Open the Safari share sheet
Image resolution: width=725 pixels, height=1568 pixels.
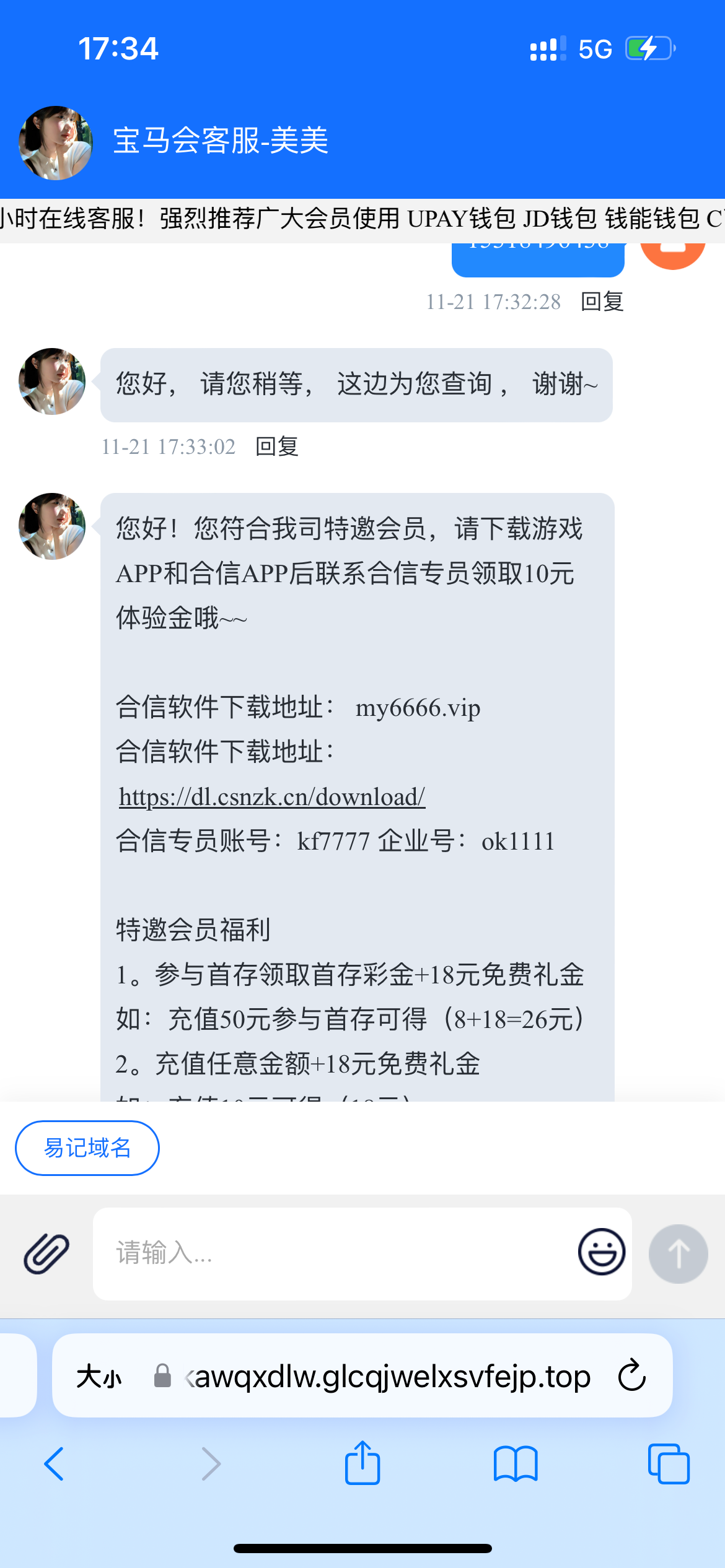click(x=362, y=1463)
